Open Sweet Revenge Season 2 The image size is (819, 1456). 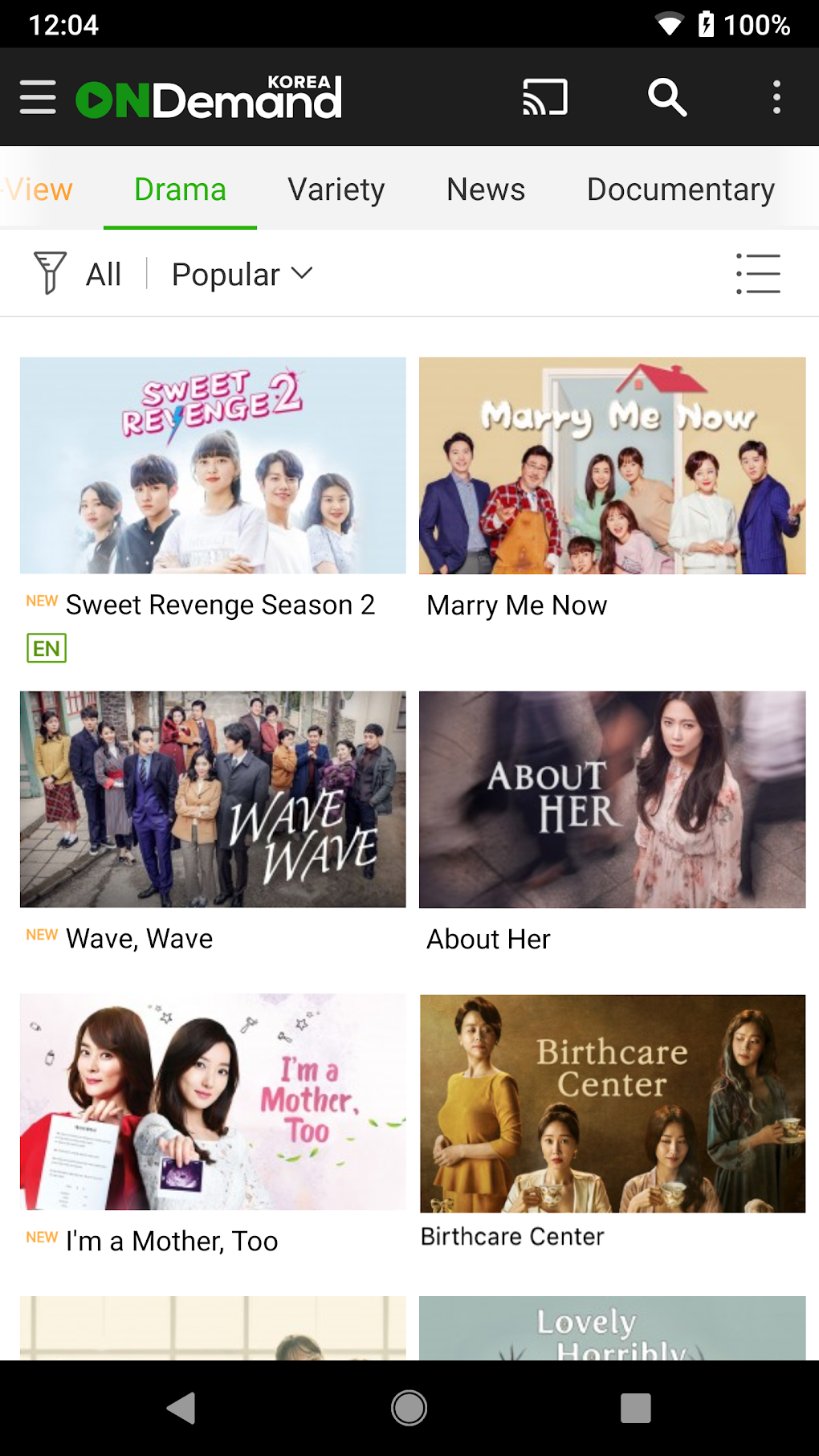point(213,466)
